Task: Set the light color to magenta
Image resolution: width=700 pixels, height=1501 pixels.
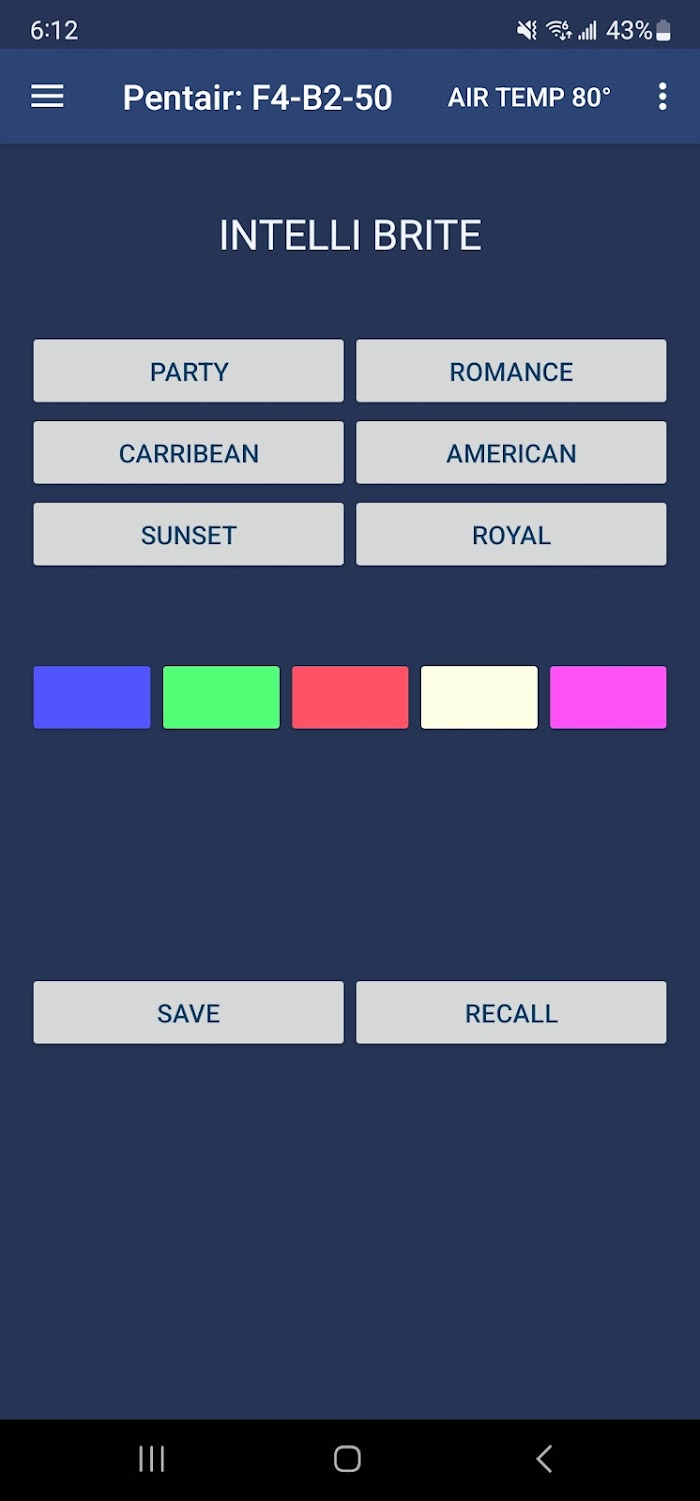Action: pos(608,697)
